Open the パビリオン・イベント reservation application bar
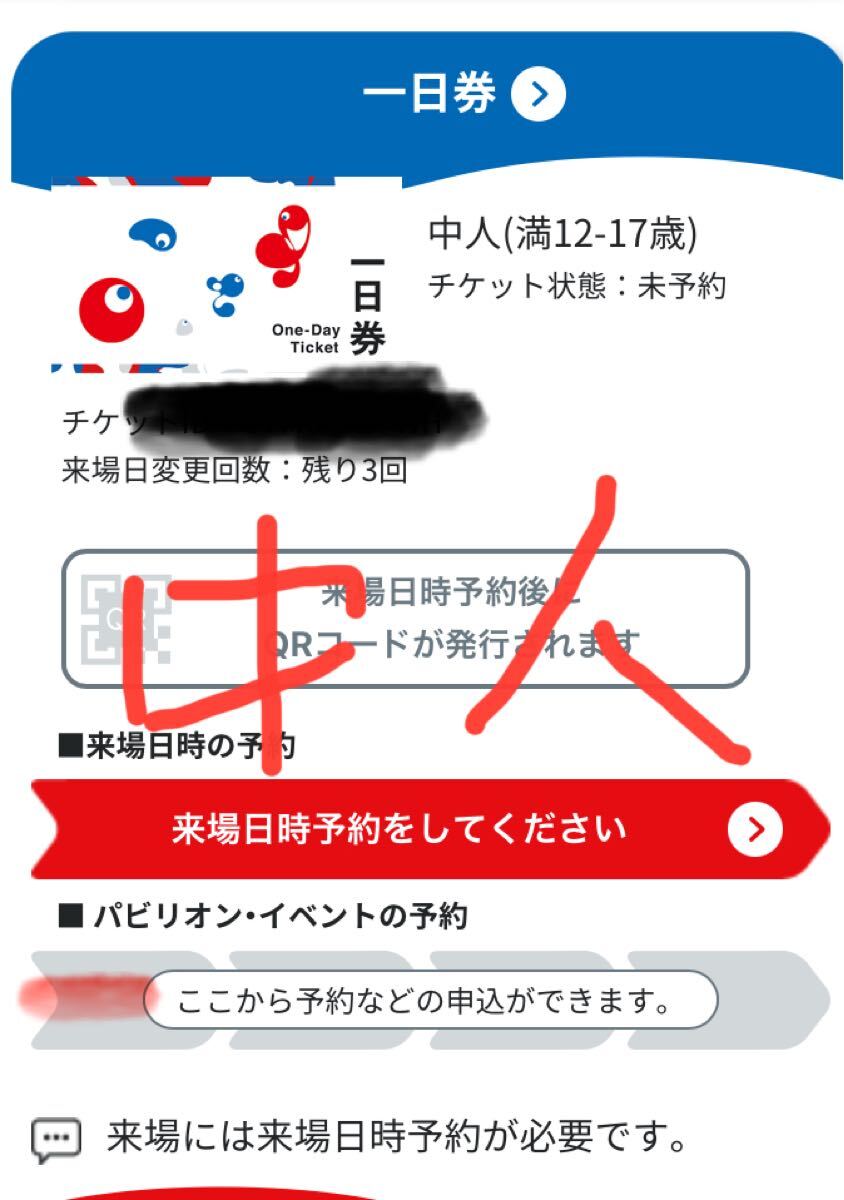 point(430,1000)
